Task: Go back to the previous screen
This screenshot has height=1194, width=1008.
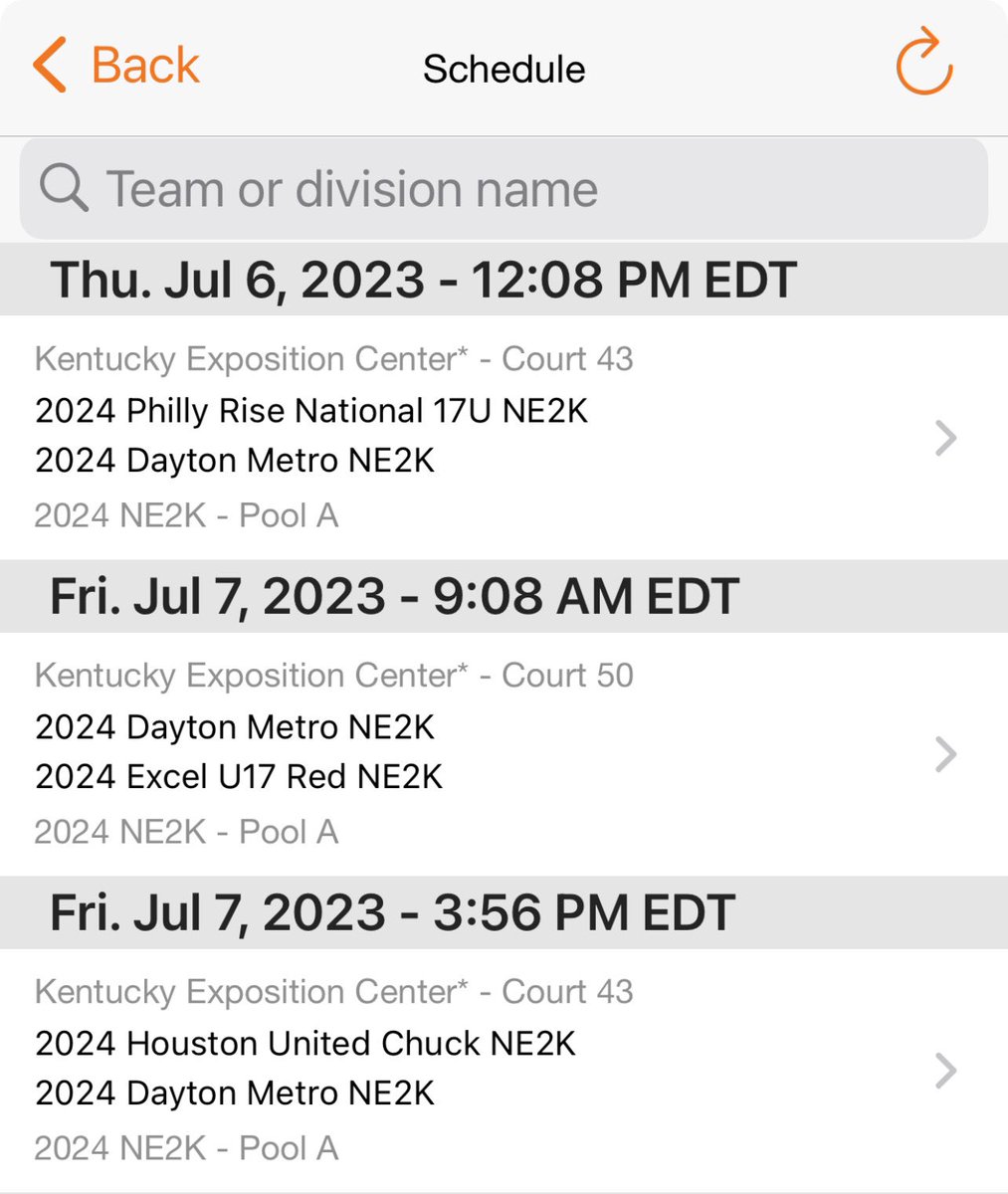Action: tap(115, 66)
